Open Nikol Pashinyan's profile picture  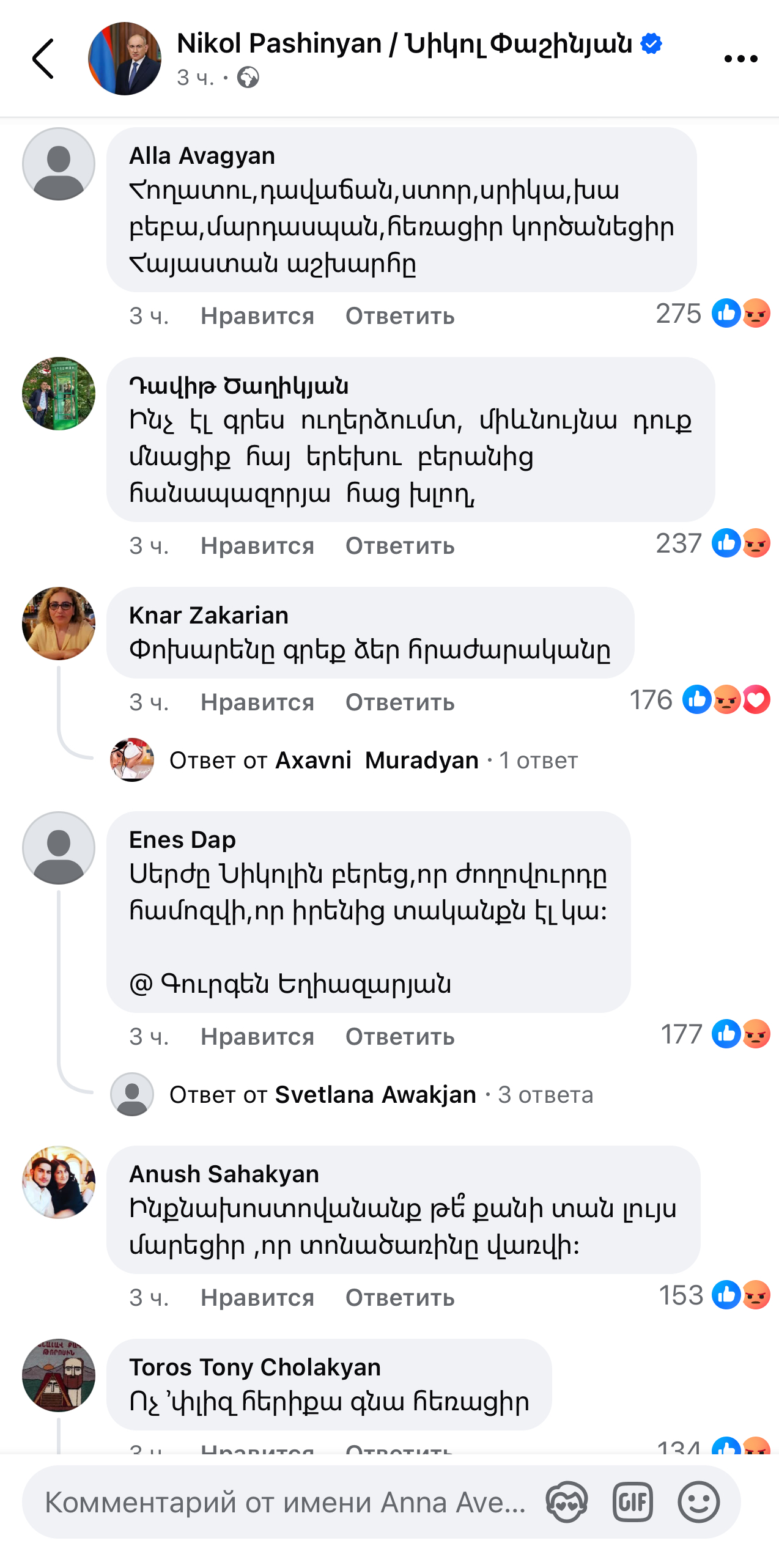coord(125,59)
